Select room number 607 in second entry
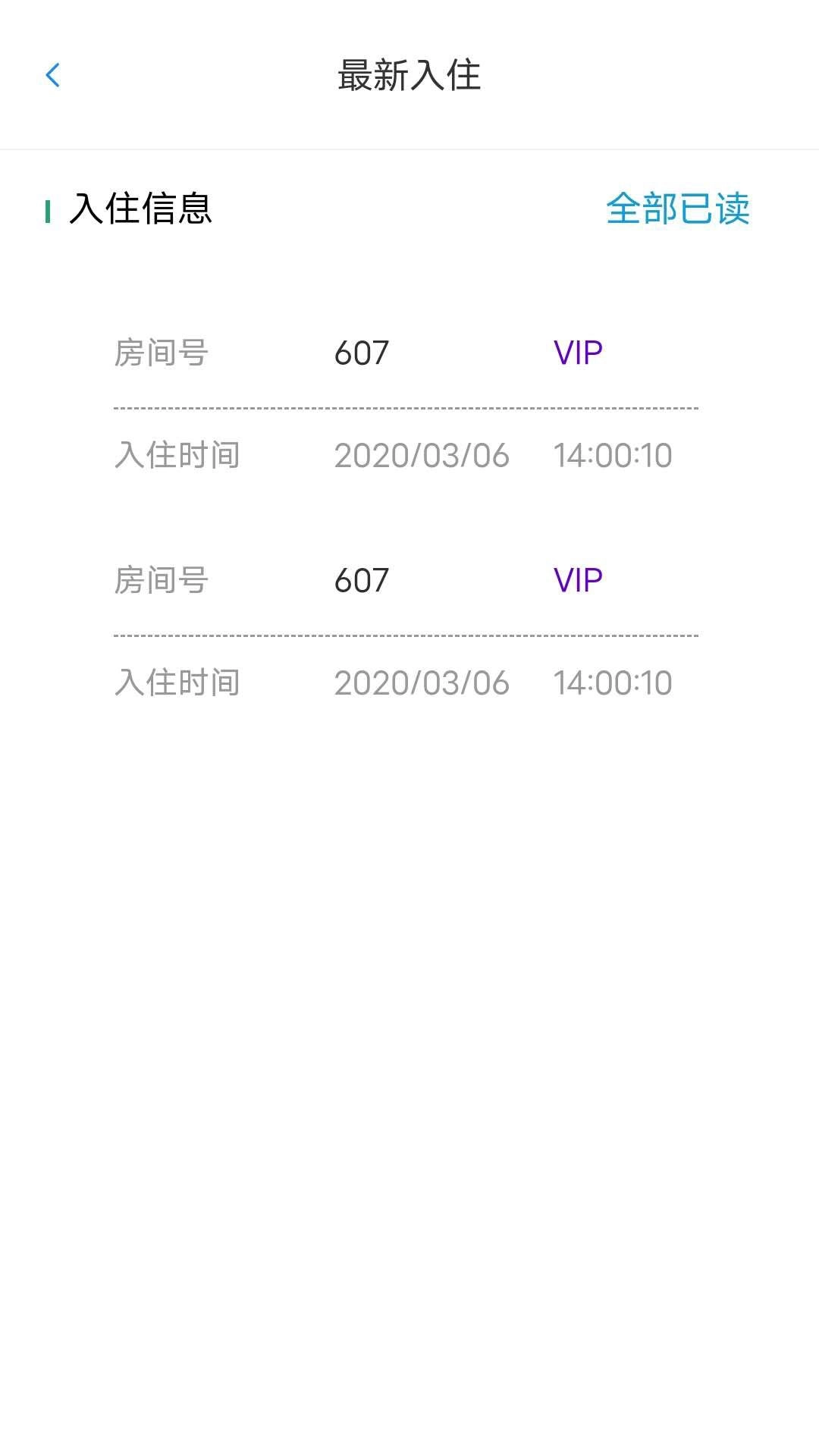This screenshot has width=819, height=1456. [x=361, y=579]
